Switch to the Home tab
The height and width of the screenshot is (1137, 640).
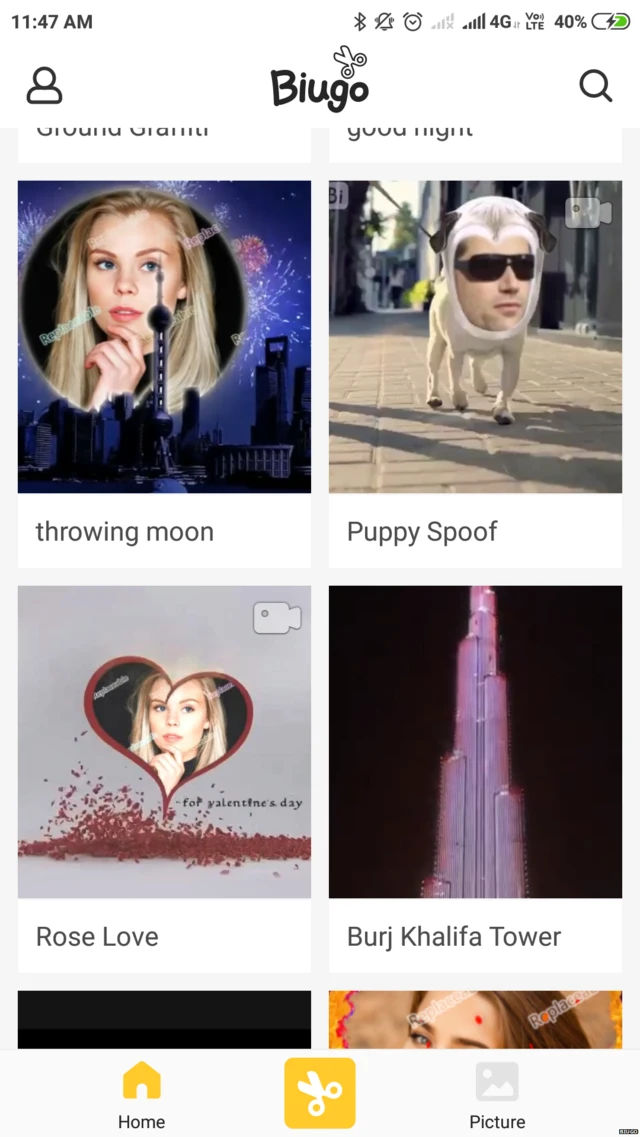[141, 1094]
